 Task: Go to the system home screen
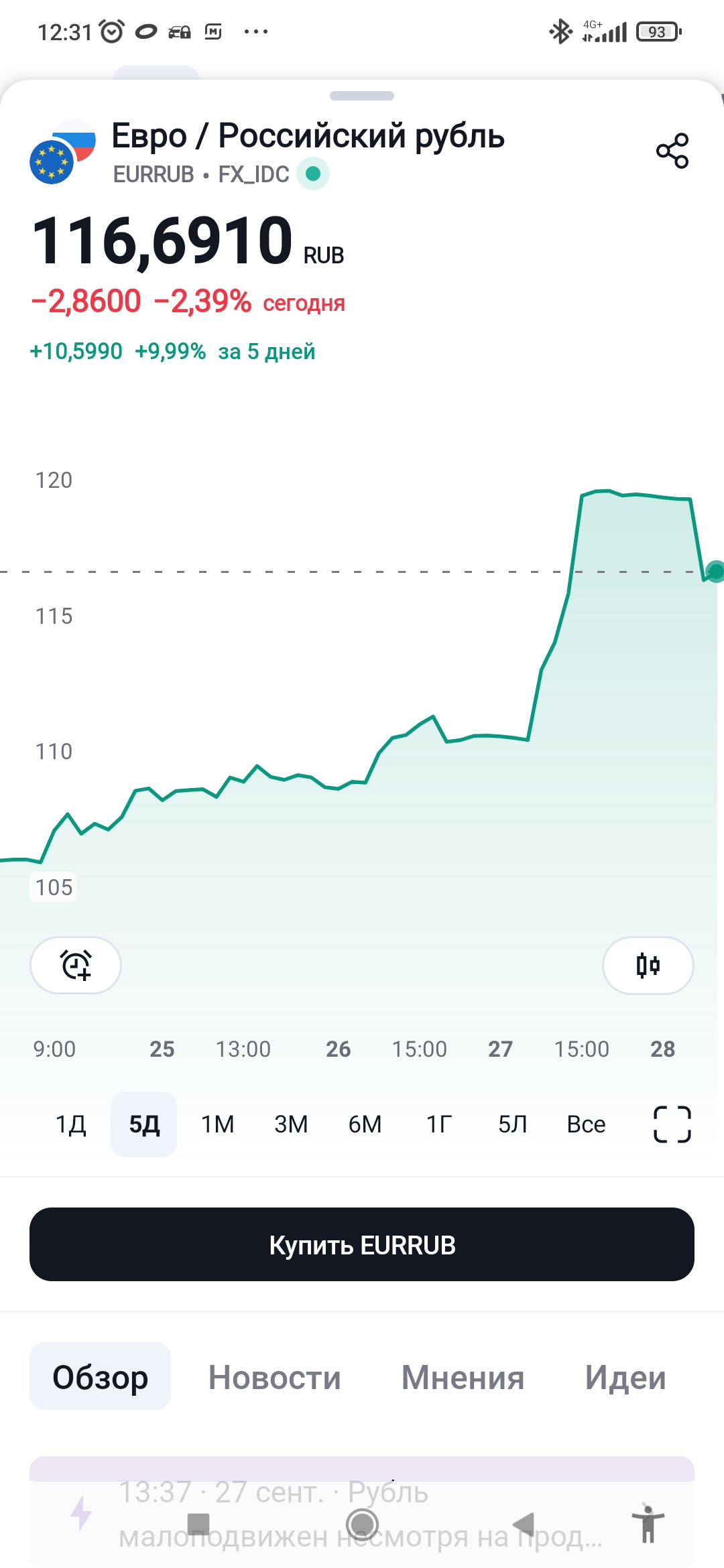pyautogui.click(x=363, y=1525)
